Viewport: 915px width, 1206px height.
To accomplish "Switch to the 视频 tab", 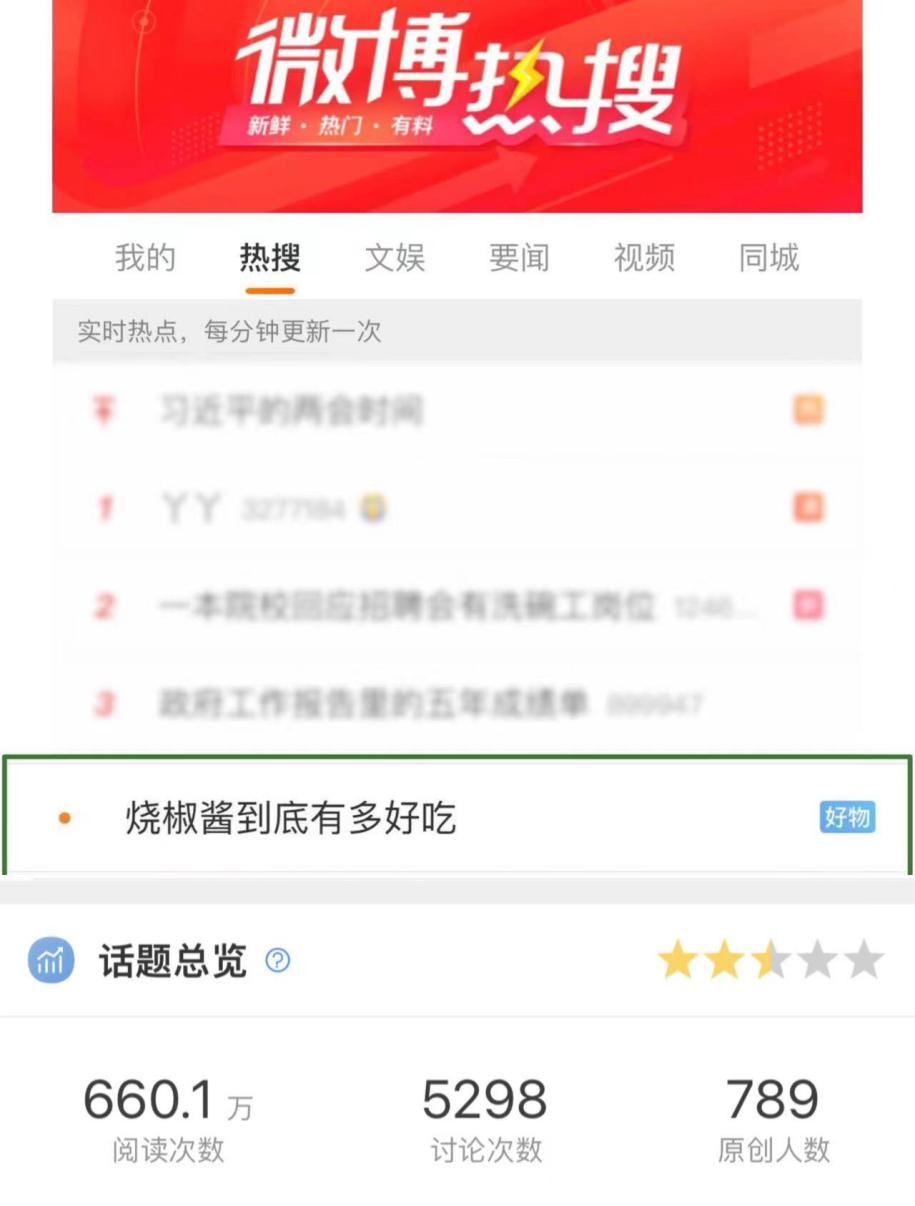I will 645,258.
